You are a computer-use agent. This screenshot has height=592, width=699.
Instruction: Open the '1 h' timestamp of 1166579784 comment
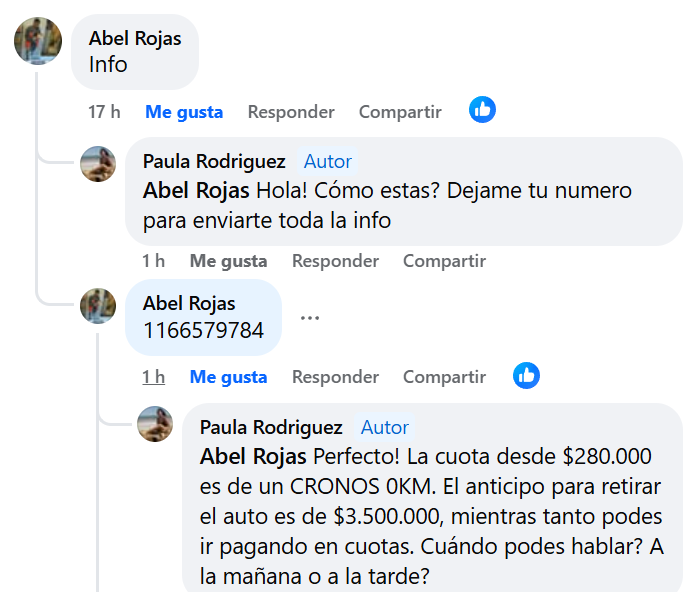coord(153,377)
